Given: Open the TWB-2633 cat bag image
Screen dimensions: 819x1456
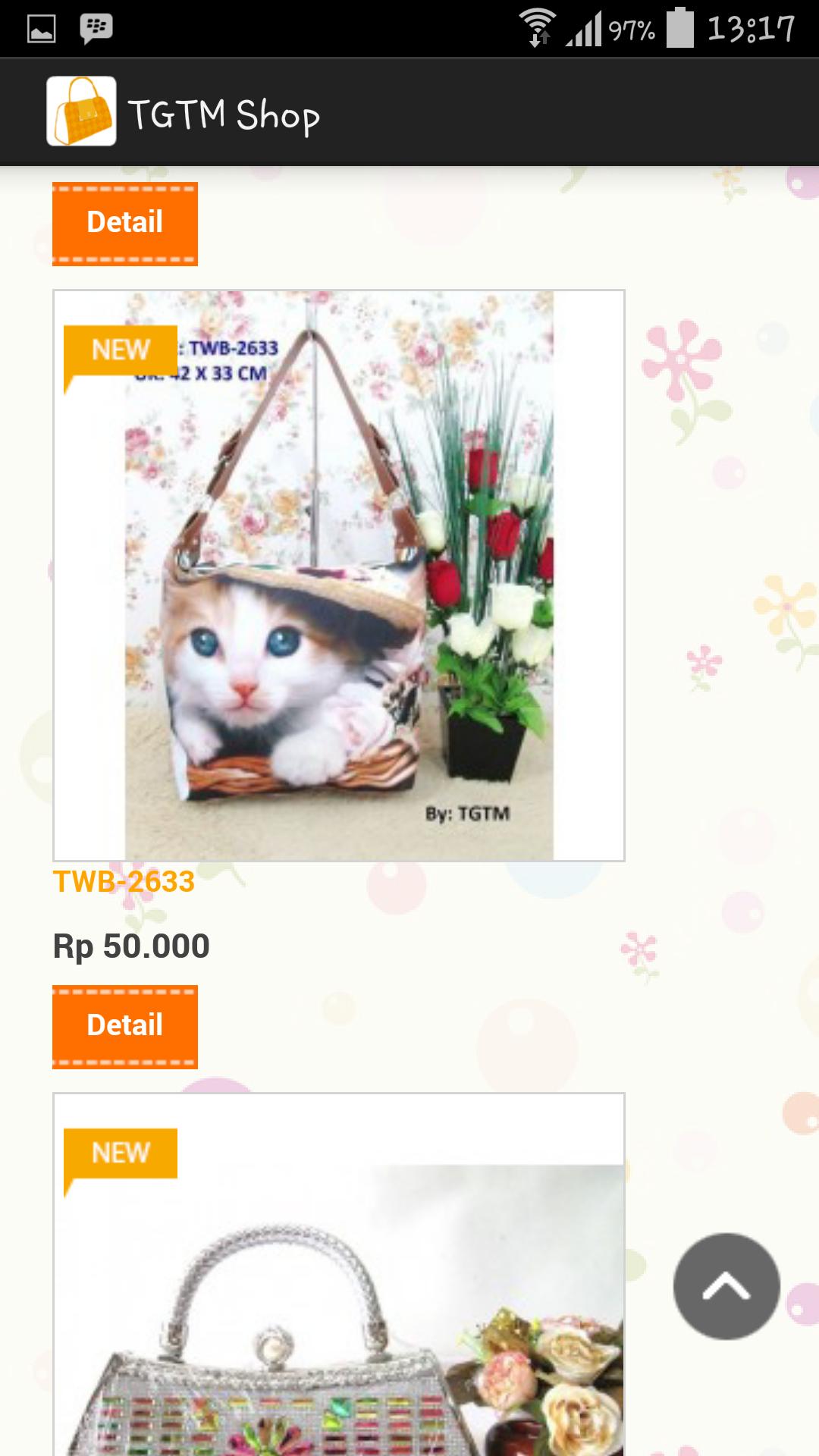Looking at the screenshot, I should pyautogui.click(x=339, y=575).
